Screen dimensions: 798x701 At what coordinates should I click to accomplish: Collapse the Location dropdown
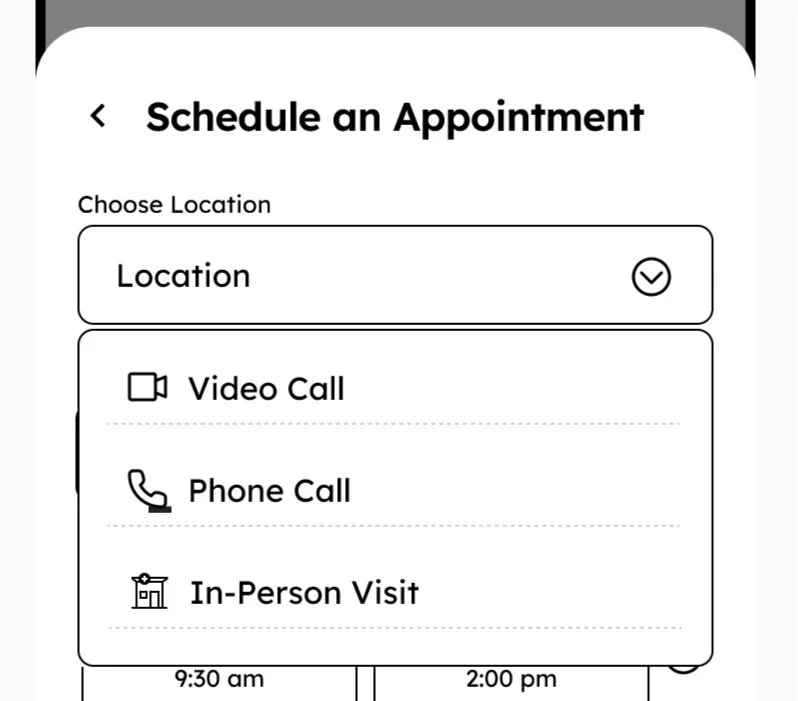pyautogui.click(x=651, y=277)
